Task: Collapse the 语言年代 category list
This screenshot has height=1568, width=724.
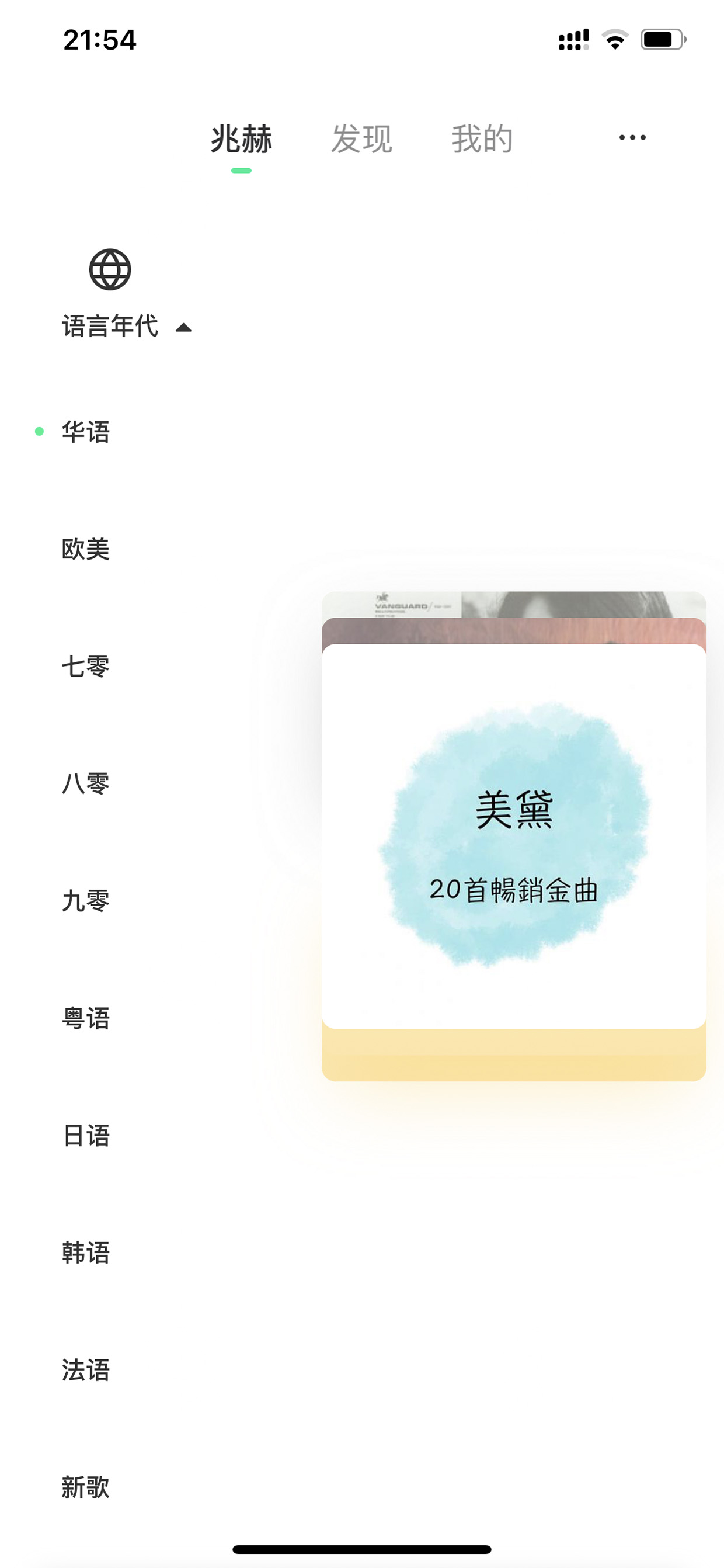Action: [x=127, y=326]
